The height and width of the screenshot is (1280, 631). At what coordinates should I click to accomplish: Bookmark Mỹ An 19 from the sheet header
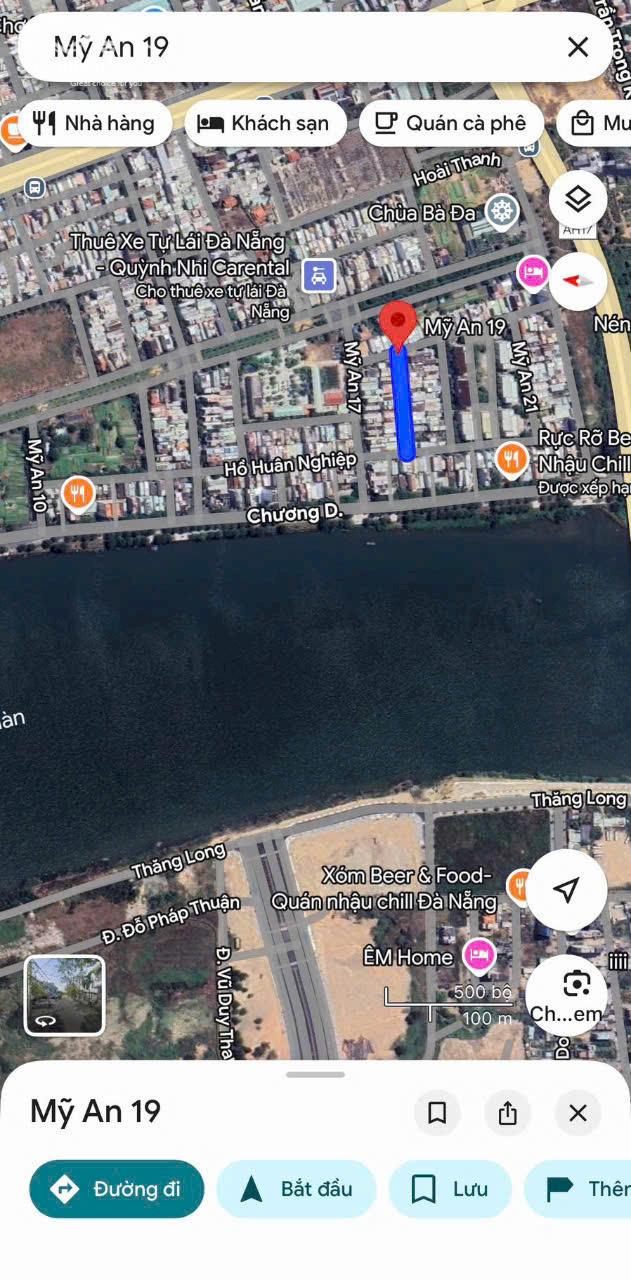pos(437,1113)
